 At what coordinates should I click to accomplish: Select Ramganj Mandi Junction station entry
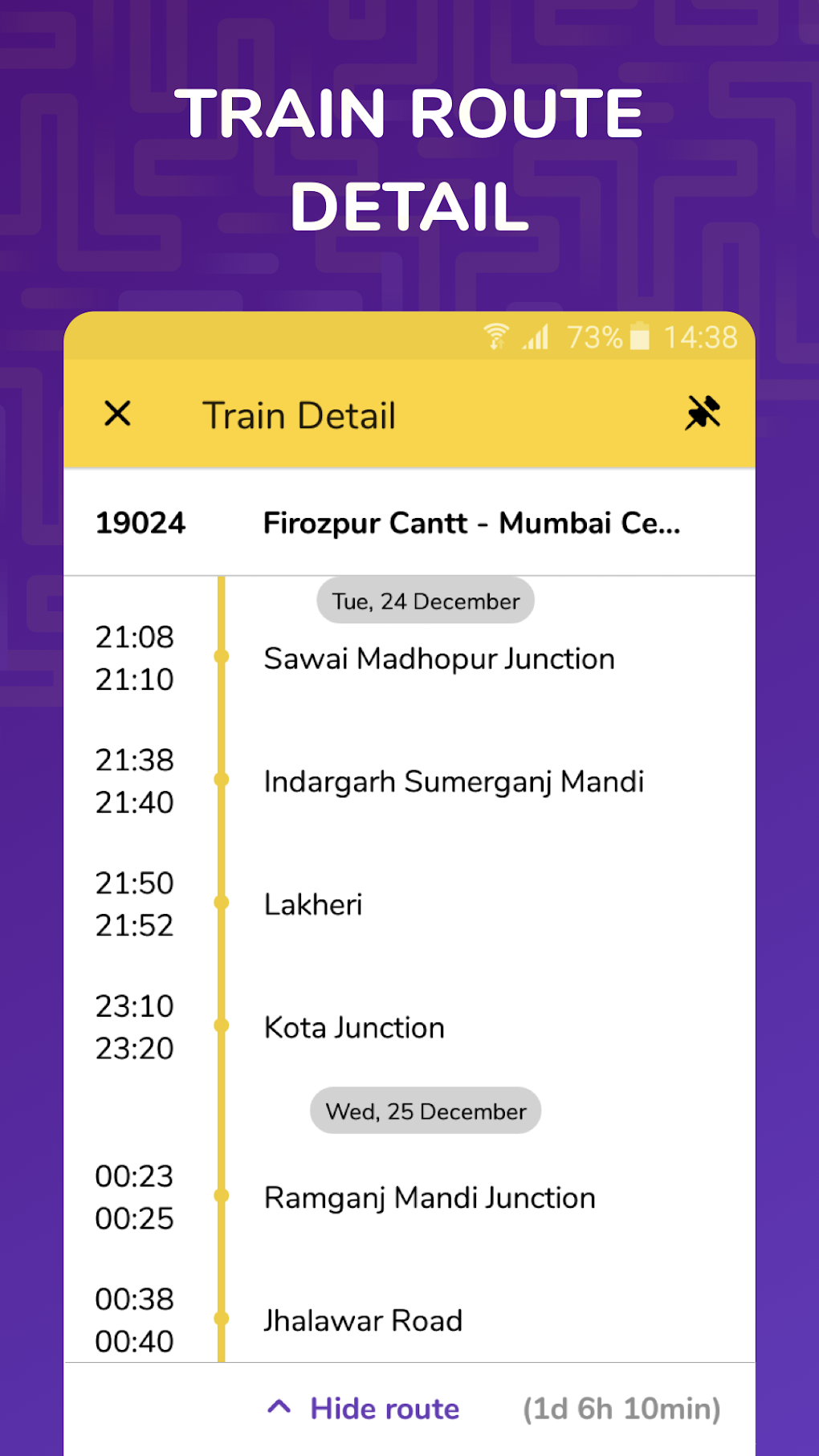coord(430,1197)
